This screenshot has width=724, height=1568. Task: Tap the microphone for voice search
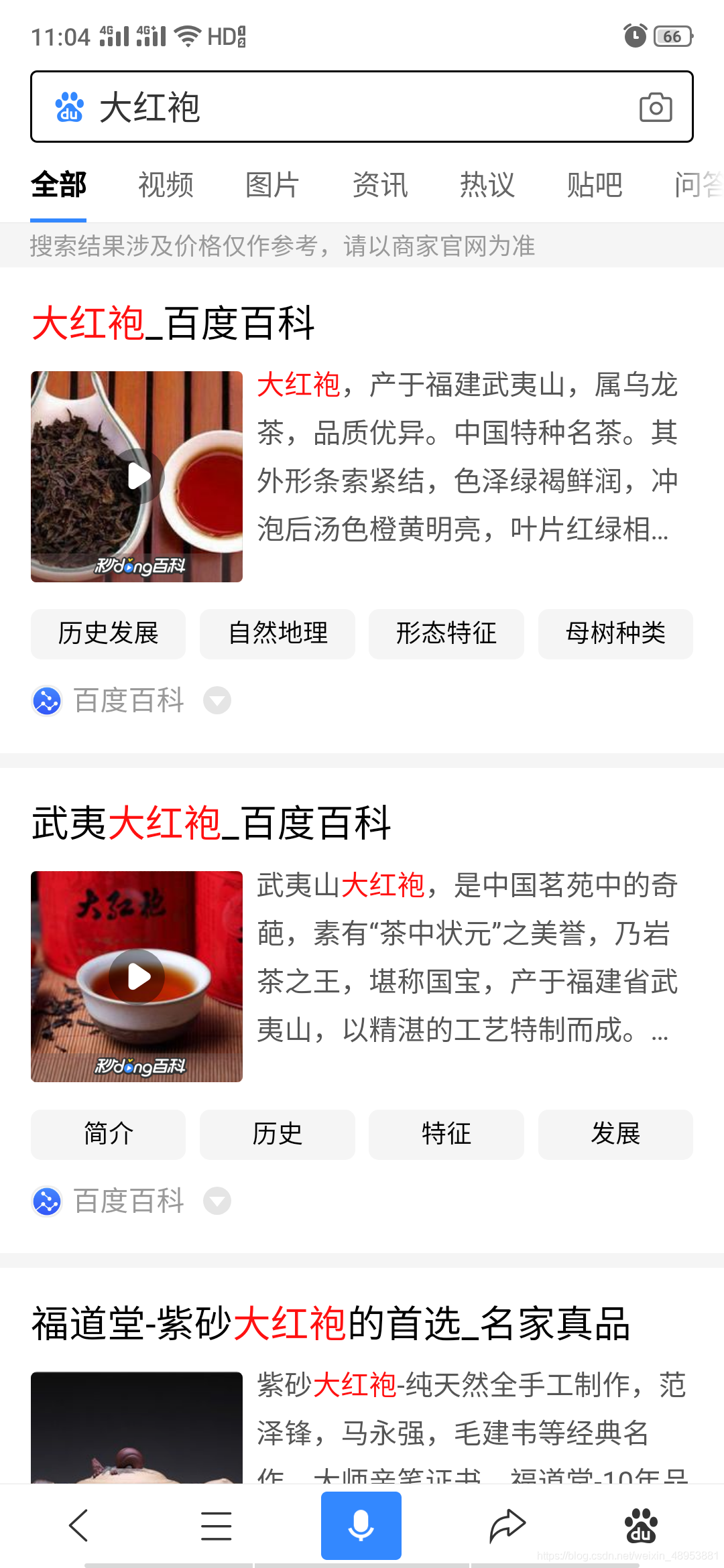(361, 1525)
